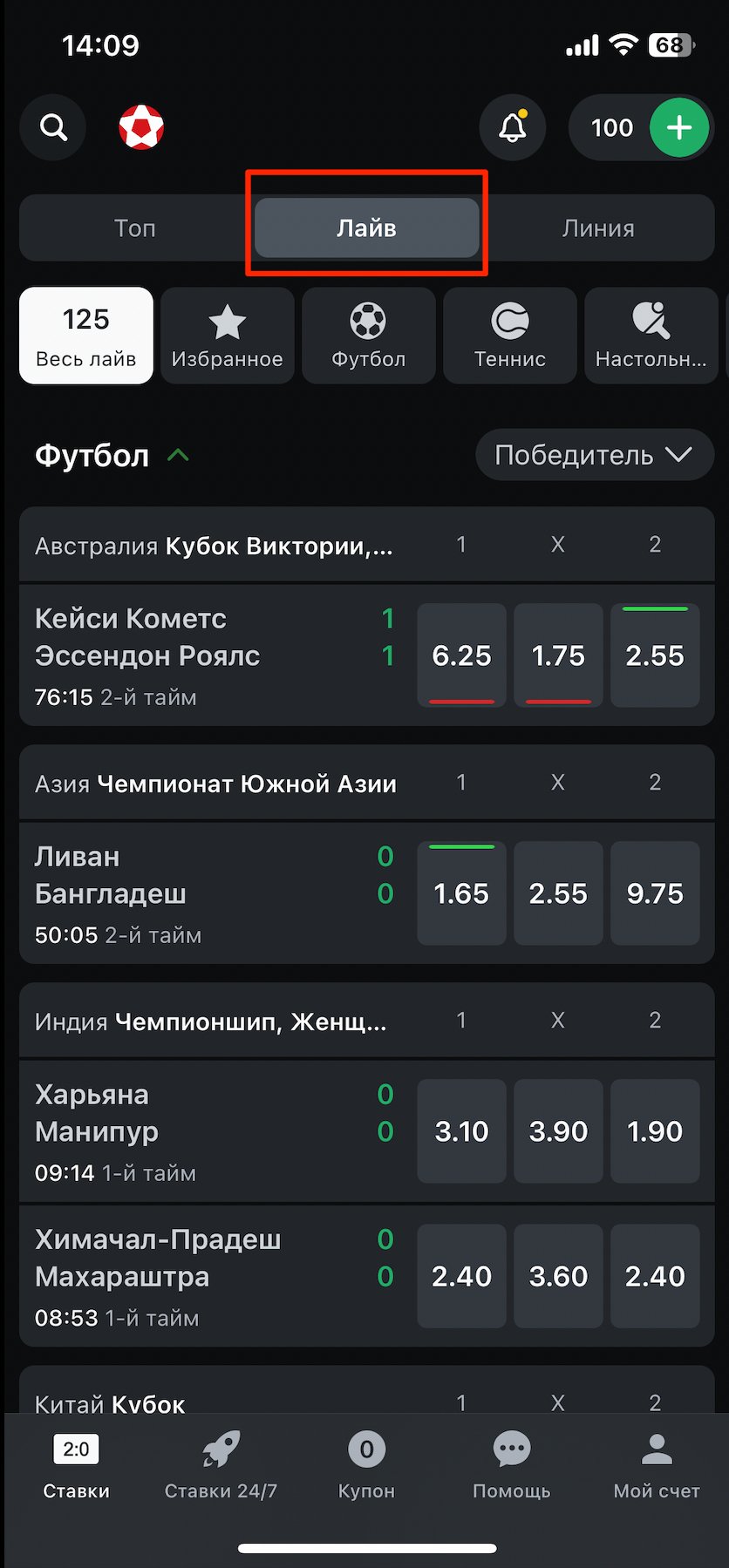The height and width of the screenshot is (1568, 729).
Task: Open the Химачал-Прадеш vs Махараштра match
Action: (x=174, y=1259)
